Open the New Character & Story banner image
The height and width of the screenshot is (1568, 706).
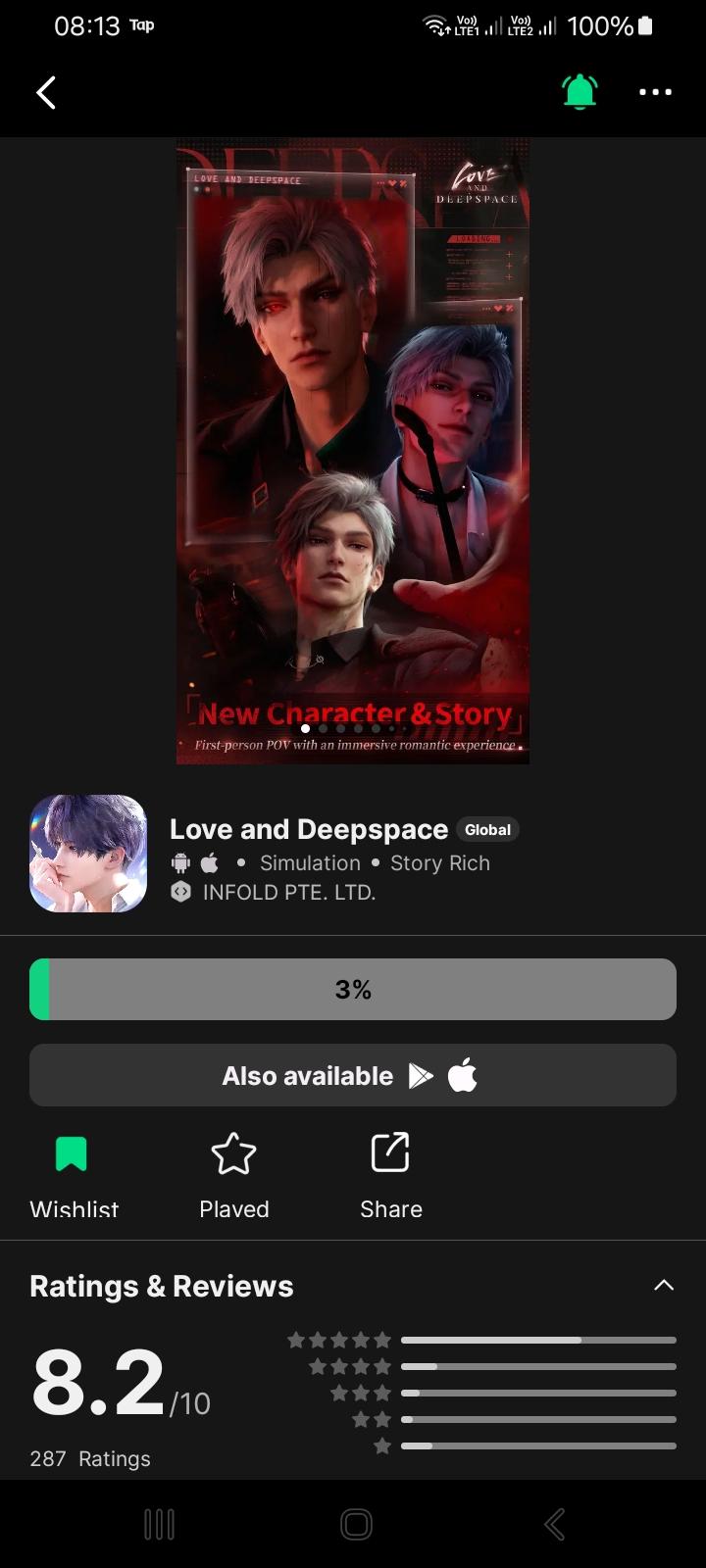point(353,451)
